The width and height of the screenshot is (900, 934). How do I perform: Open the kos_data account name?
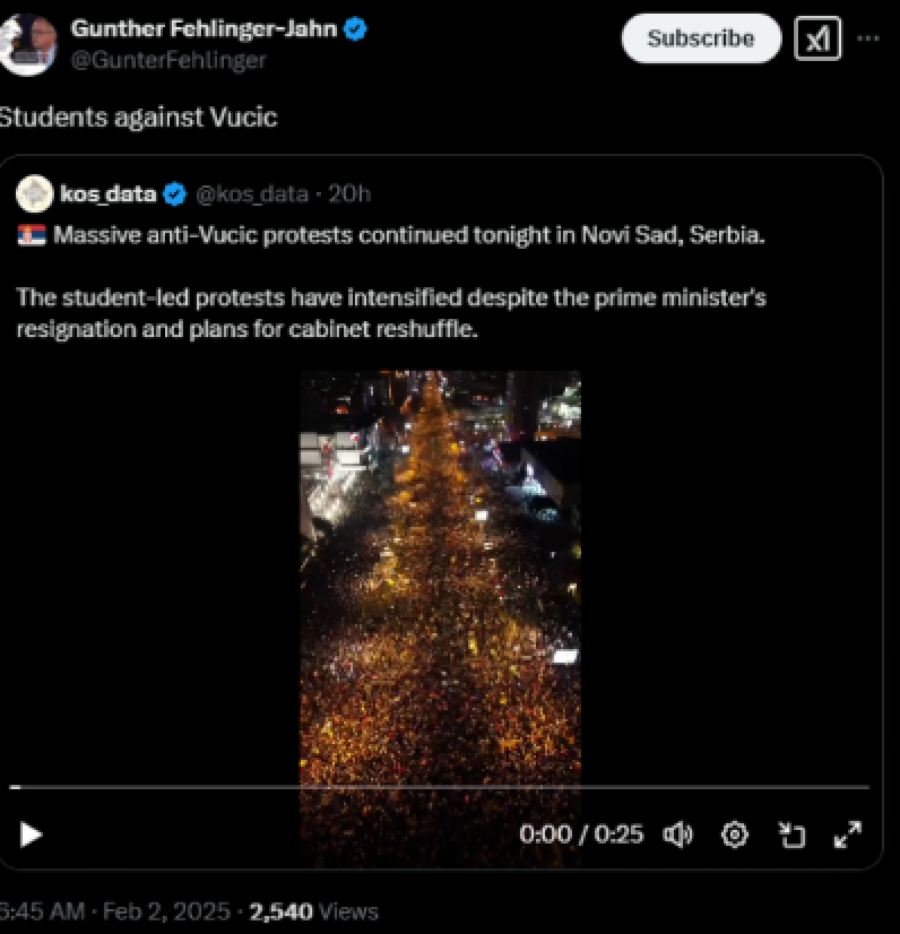pyautogui.click(x=107, y=193)
